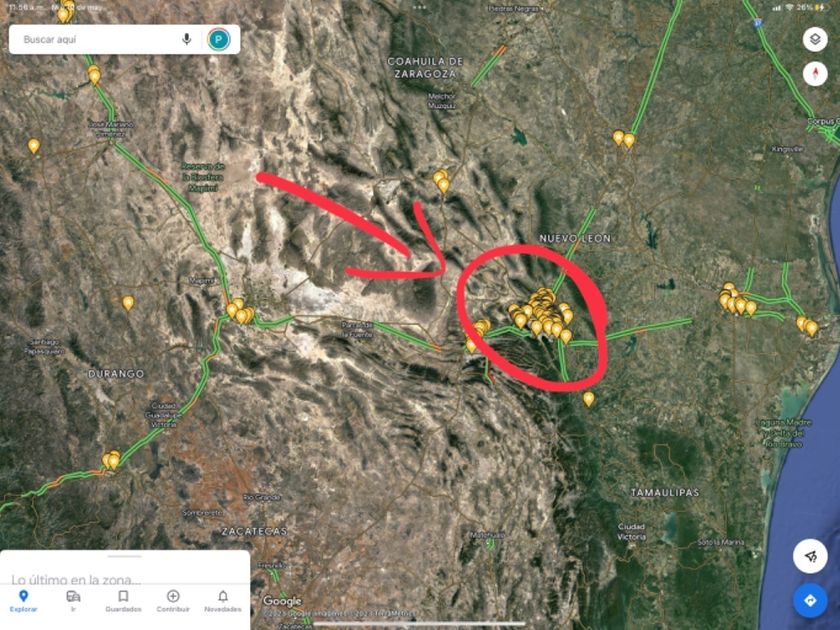The image size is (840, 630).
Task: Select the Explorar tab
Action: point(24,601)
